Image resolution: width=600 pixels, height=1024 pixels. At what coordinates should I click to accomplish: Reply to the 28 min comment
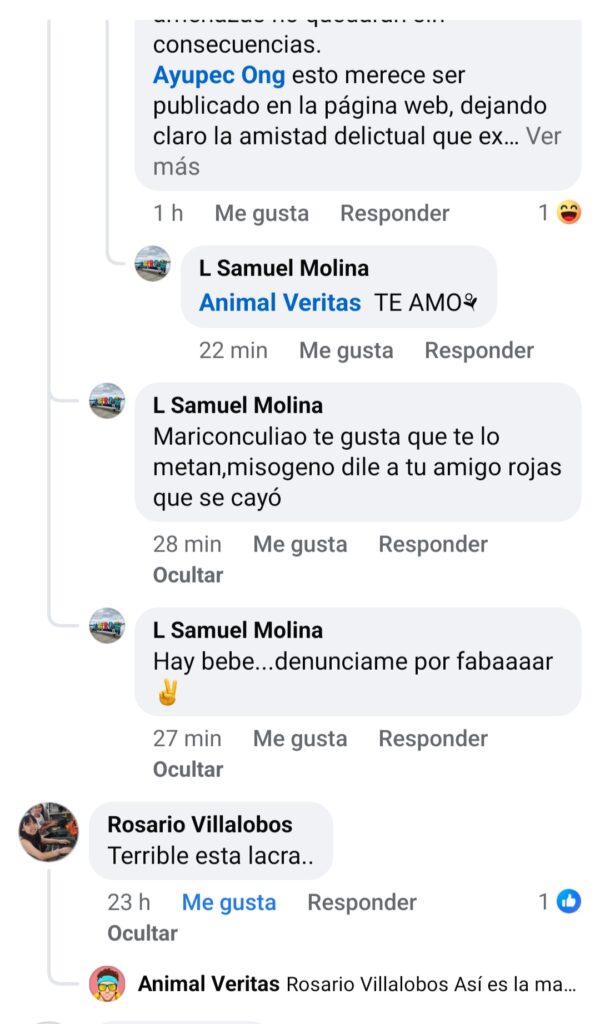(433, 544)
